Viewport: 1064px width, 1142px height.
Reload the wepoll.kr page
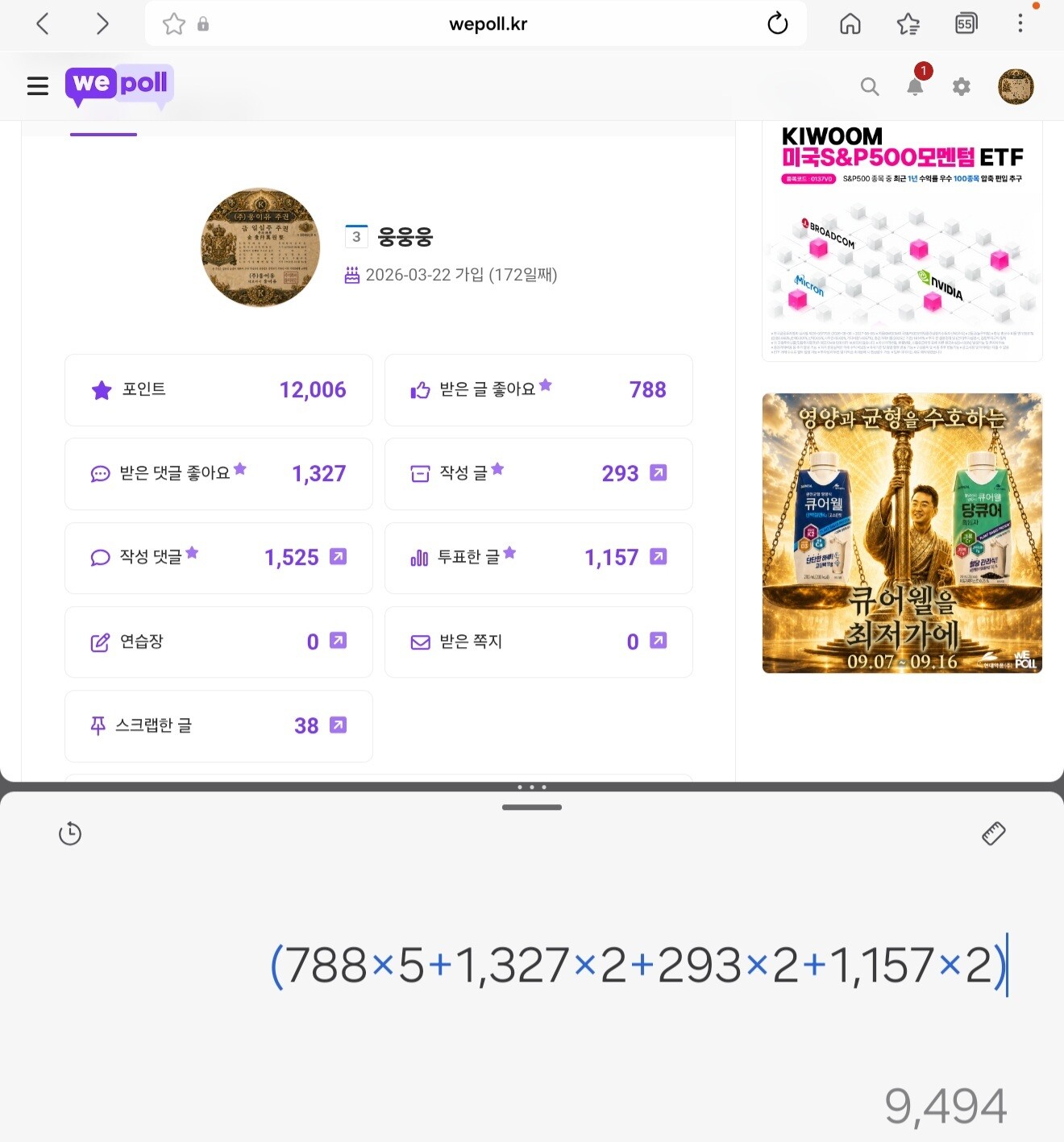[x=777, y=23]
